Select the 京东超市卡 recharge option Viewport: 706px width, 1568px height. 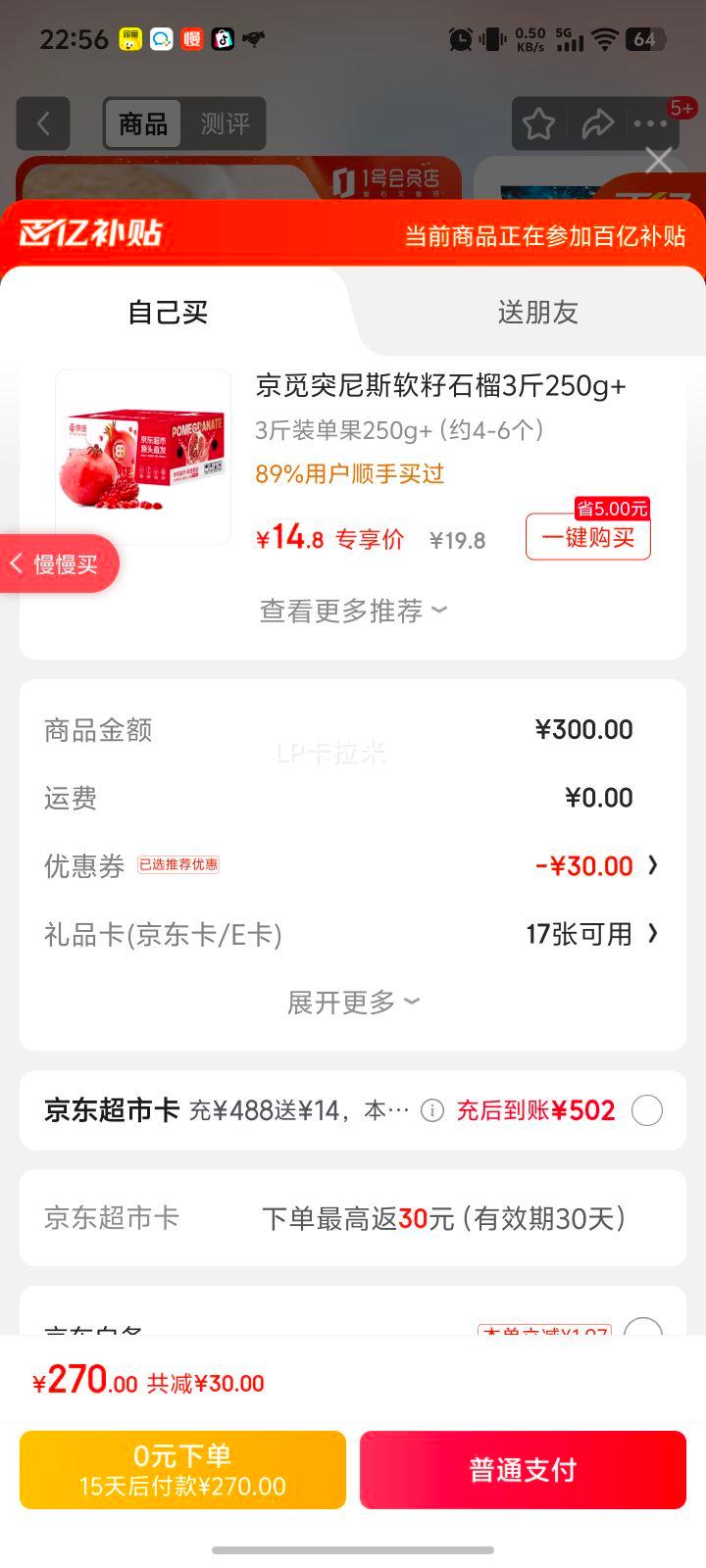point(646,1110)
